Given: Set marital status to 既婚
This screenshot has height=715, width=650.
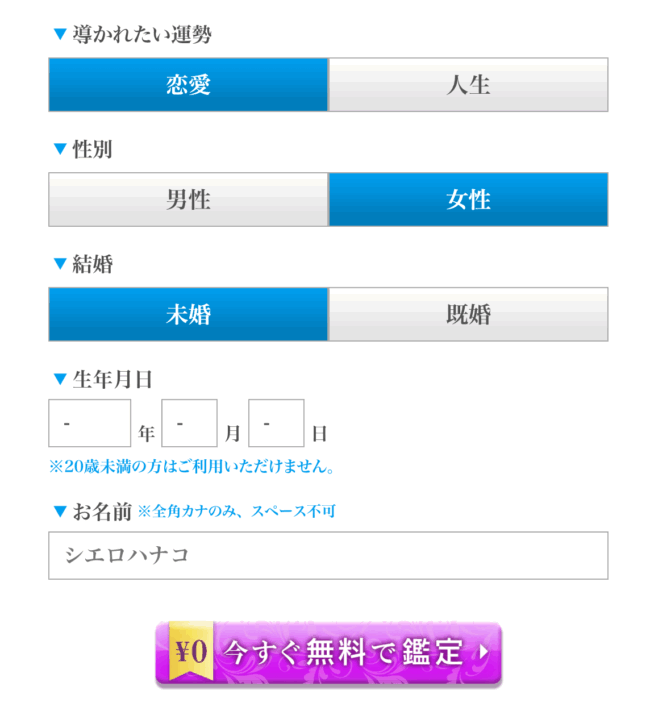Looking at the screenshot, I should (x=468, y=315).
